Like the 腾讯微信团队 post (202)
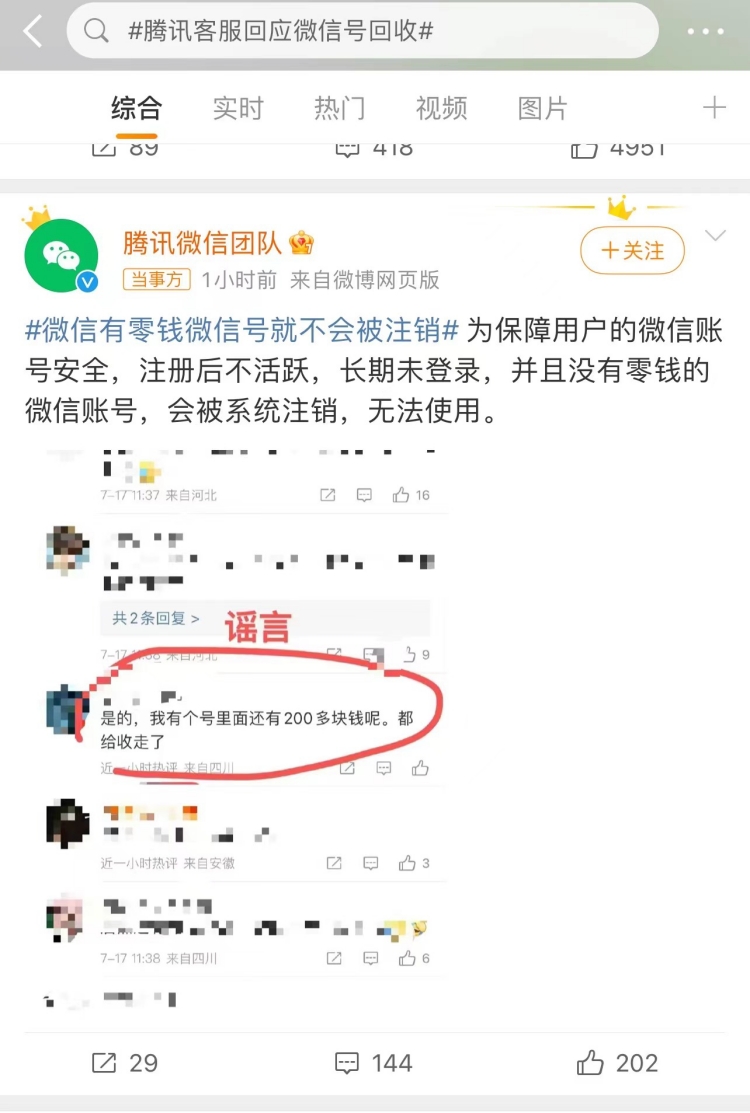 pos(616,1063)
